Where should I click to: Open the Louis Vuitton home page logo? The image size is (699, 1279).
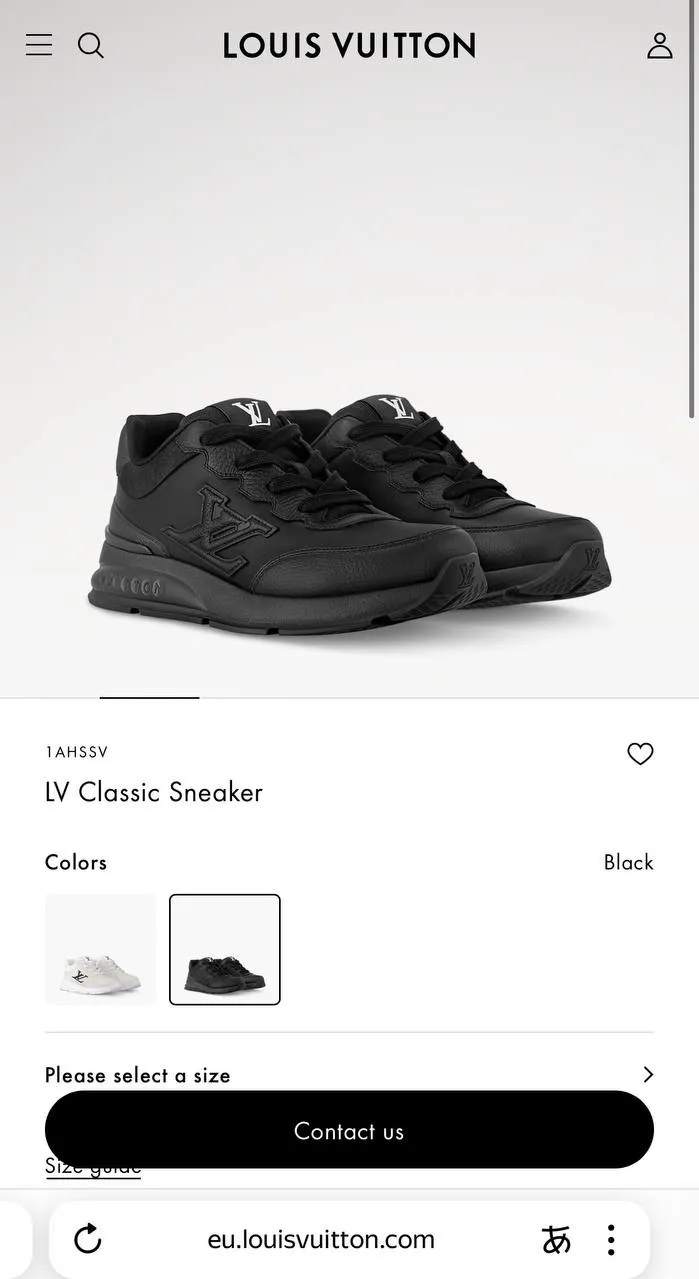click(x=349, y=45)
